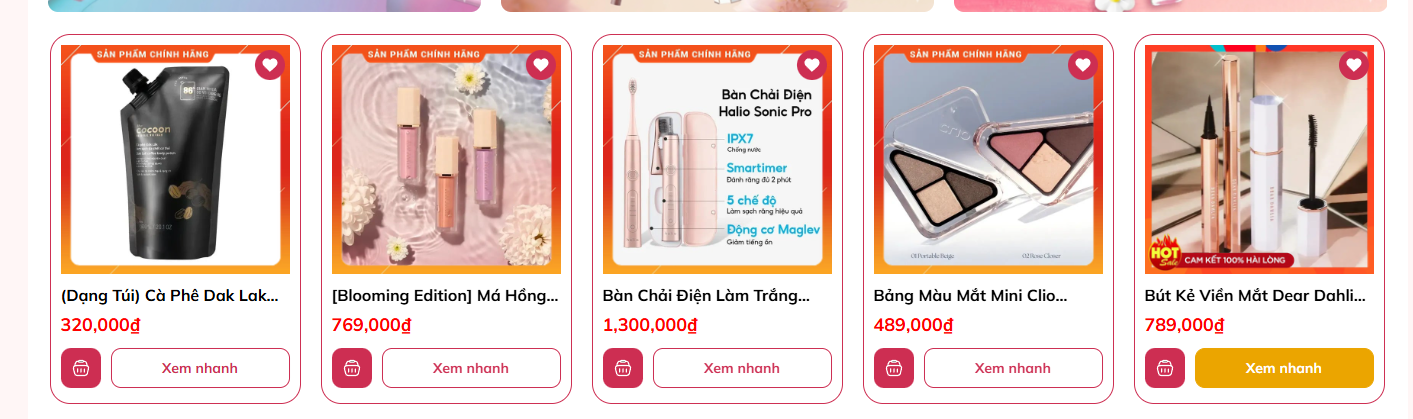Add Bảng Màu Mắt Mini Clio to cart
This screenshot has height=419, width=1413.
(x=894, y=368)
